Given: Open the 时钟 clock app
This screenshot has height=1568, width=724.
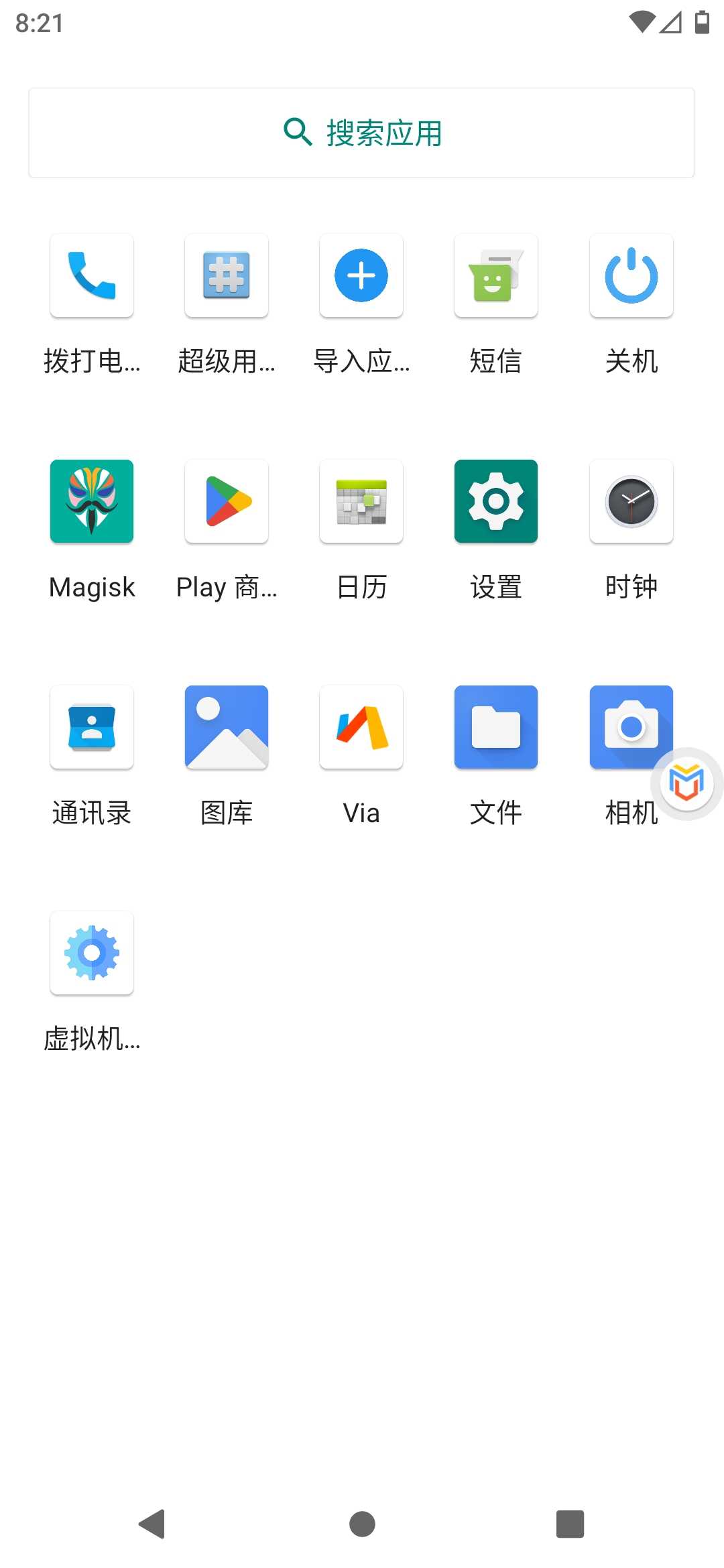Looking at the screenshot, I should click(x=630, y=501).
